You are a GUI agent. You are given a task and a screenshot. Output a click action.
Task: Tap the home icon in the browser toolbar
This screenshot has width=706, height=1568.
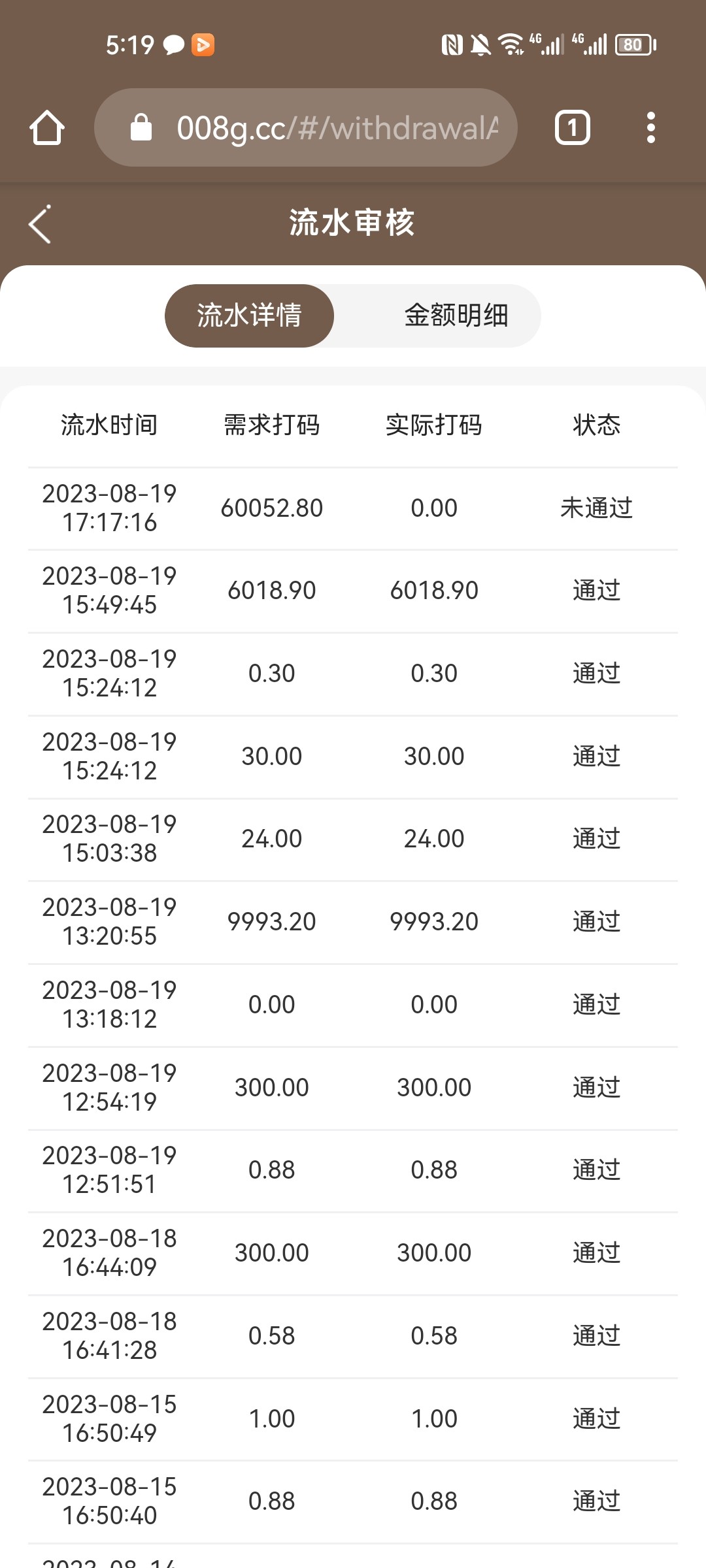pyautogui.click(x=46, y=128)
